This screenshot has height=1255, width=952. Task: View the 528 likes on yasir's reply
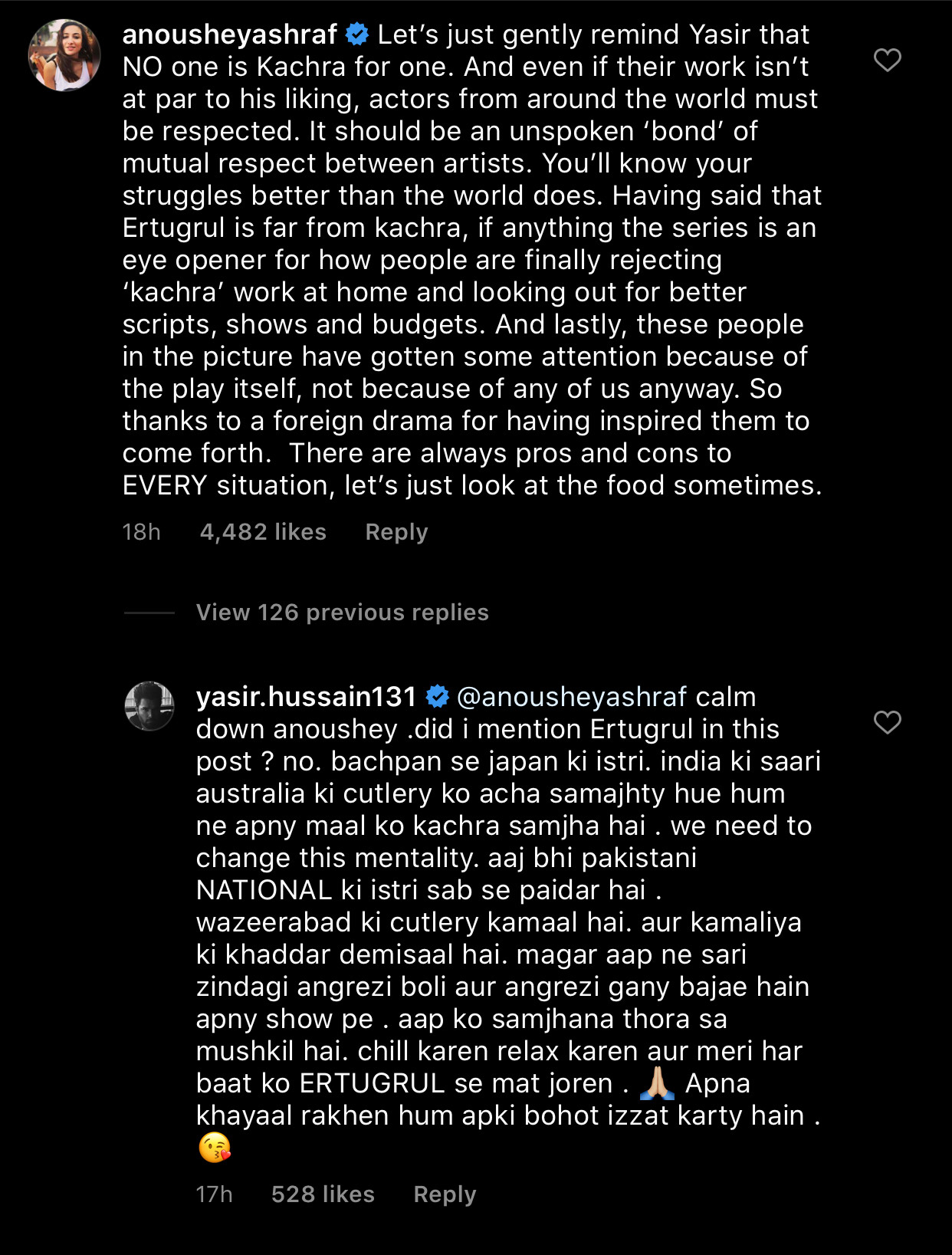323,1194
